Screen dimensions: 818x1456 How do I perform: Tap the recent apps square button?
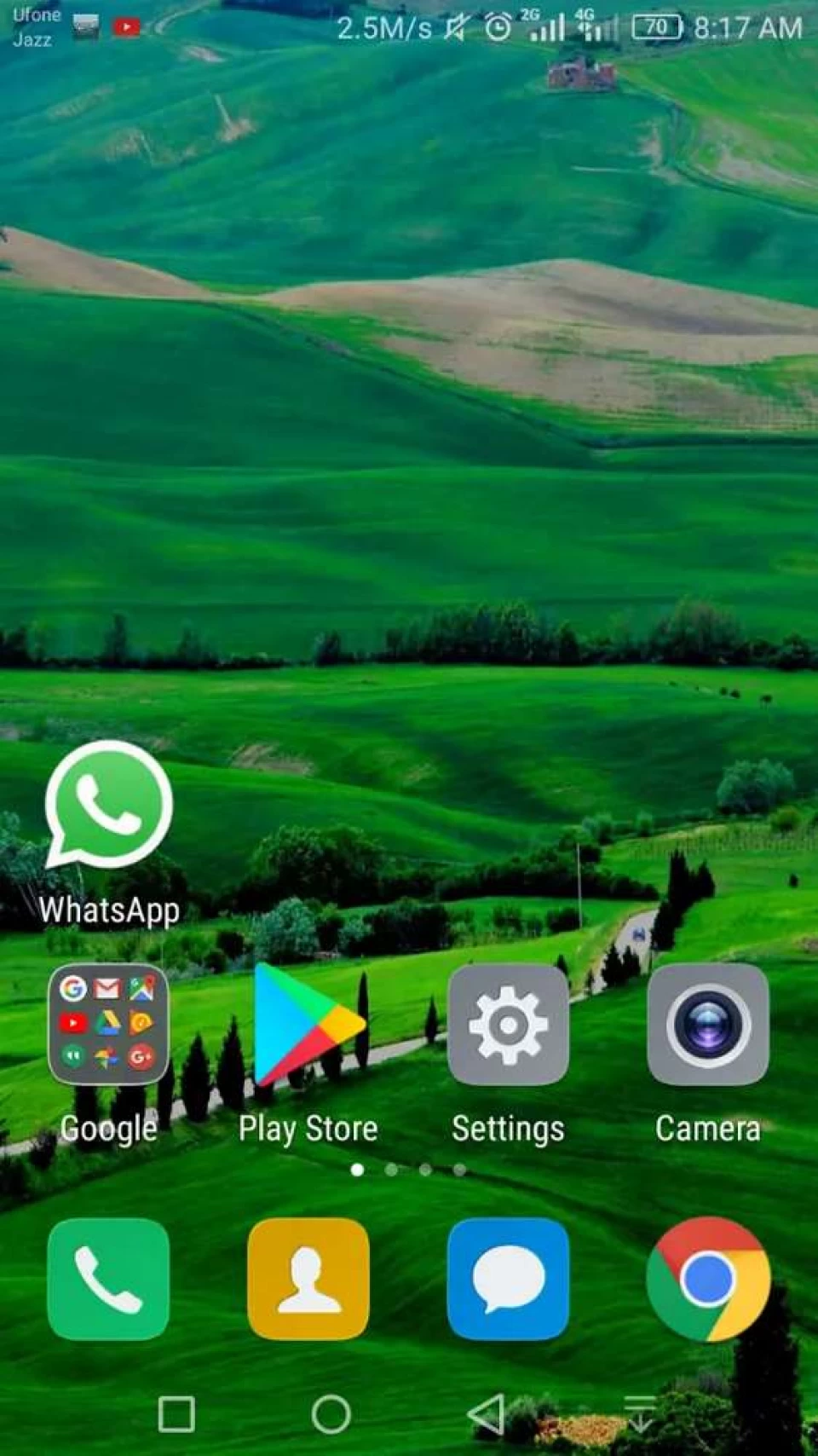(176, 1414)
